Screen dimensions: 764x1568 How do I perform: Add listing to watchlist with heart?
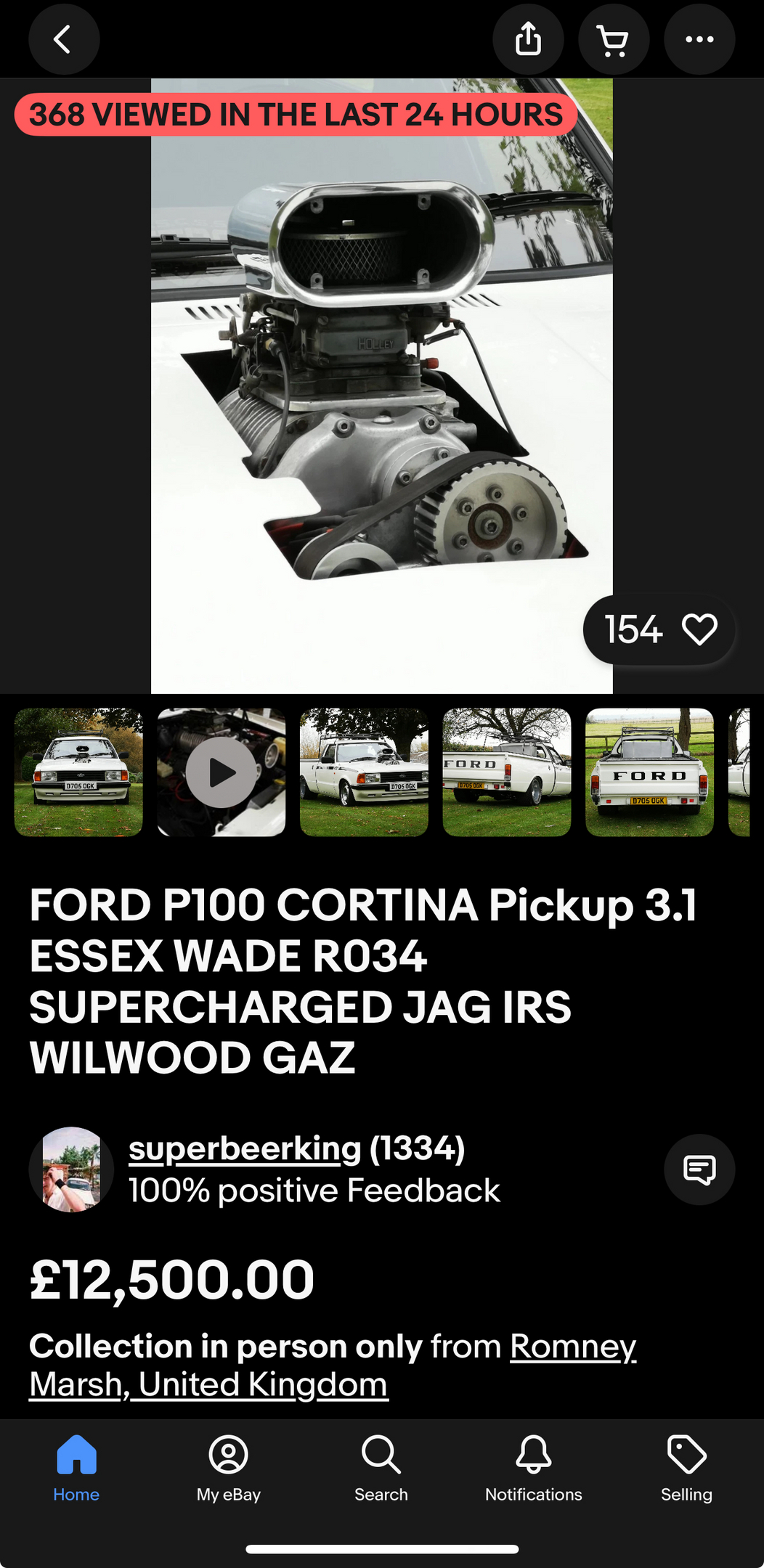[x=699, y=629]
